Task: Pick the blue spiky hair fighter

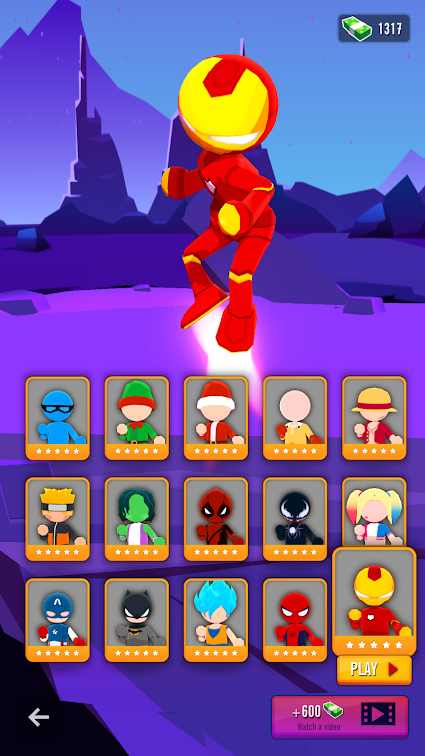Action: click(x=216, y=620)
